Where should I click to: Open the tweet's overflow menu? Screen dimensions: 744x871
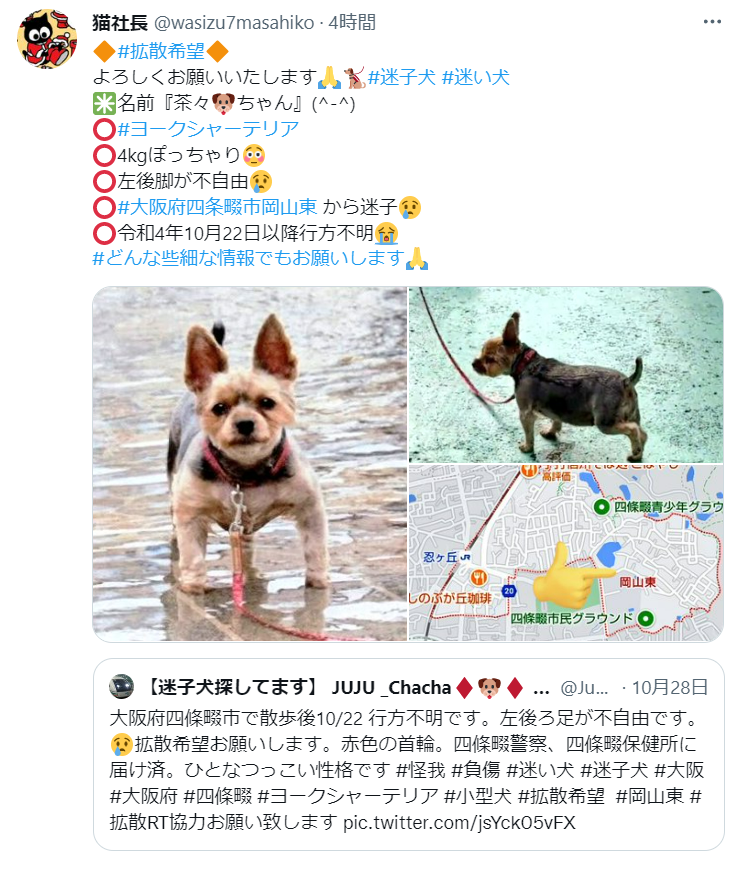712,22
